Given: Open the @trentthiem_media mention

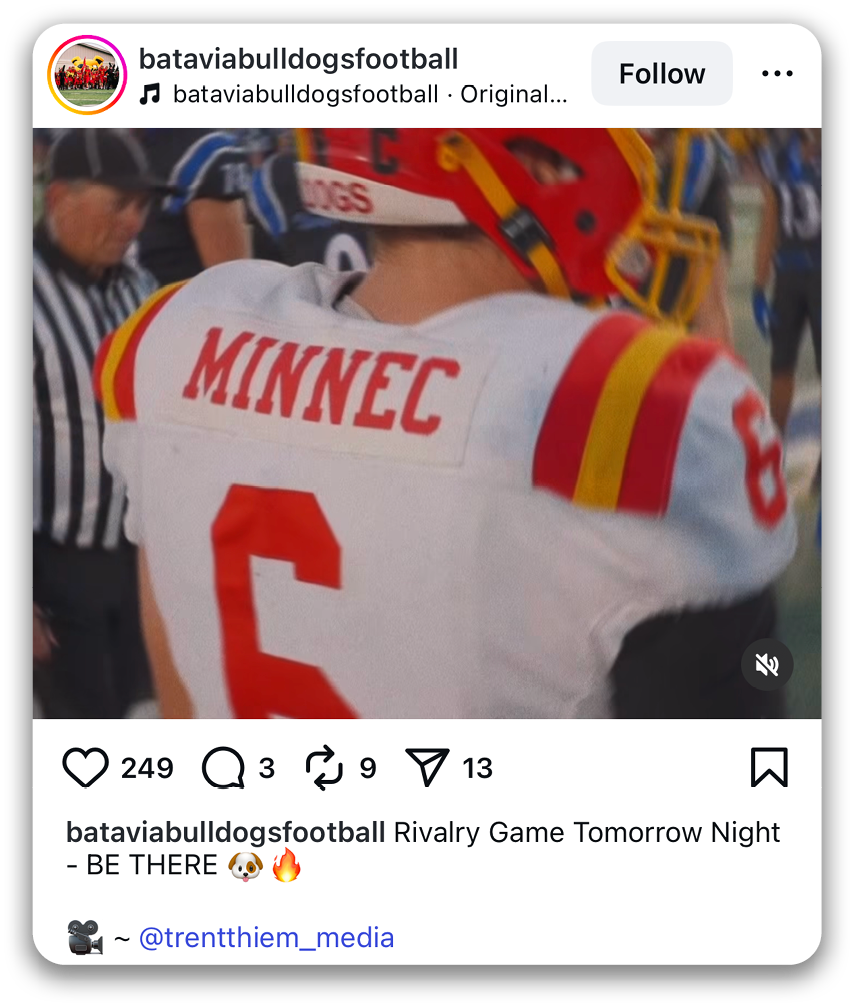Looking at the screenshot, I should point(266,938).
